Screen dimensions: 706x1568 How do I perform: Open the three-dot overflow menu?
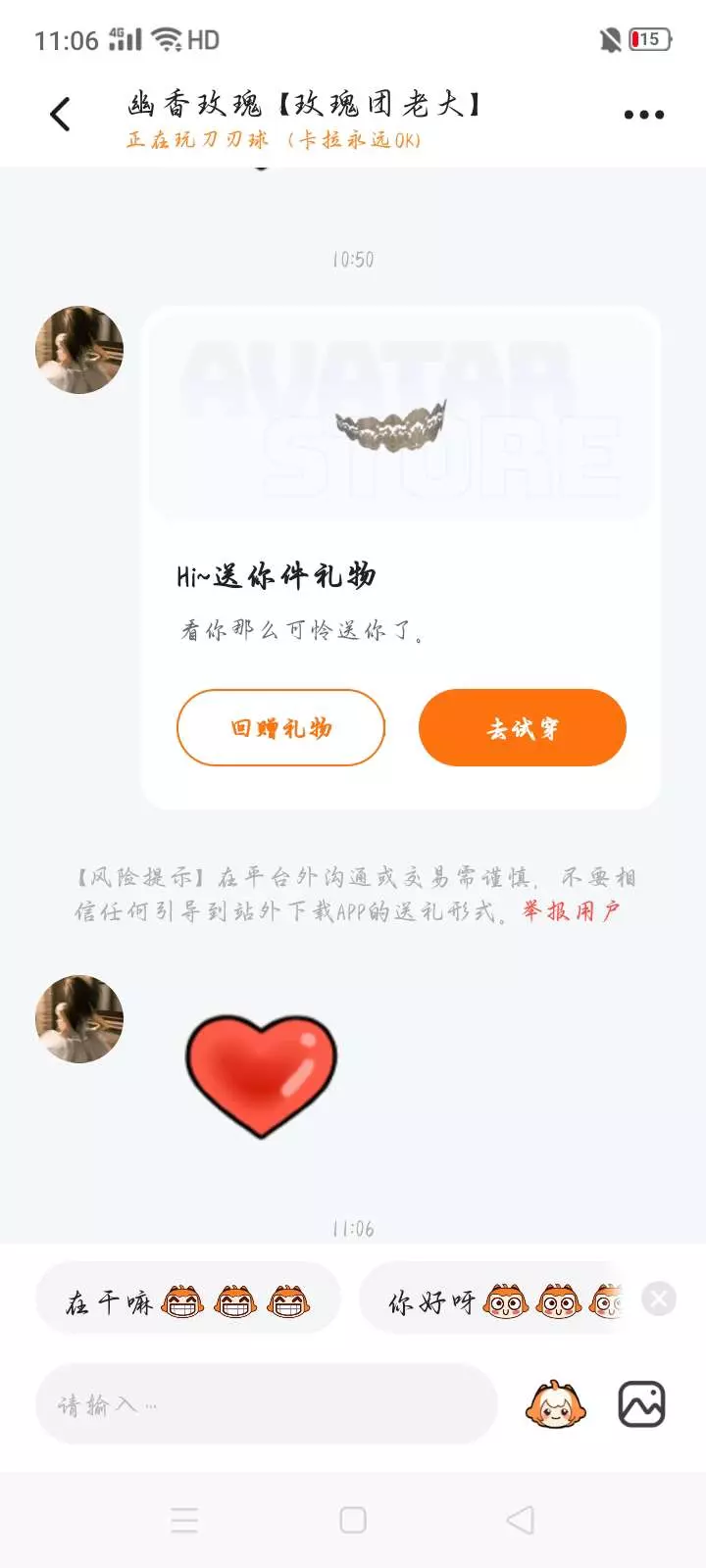coord(644,115)
